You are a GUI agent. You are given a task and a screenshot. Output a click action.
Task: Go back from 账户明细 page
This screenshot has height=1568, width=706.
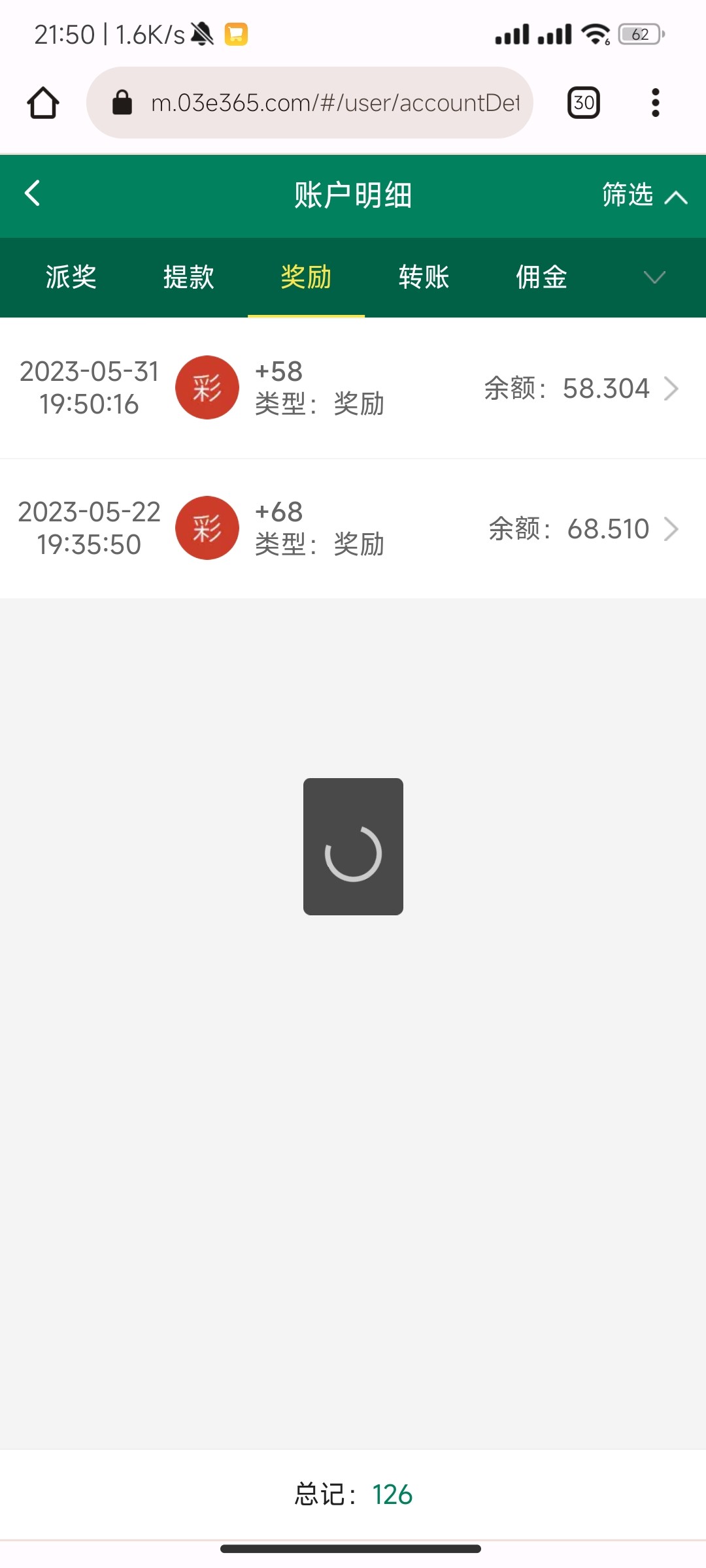coord(33,193)
